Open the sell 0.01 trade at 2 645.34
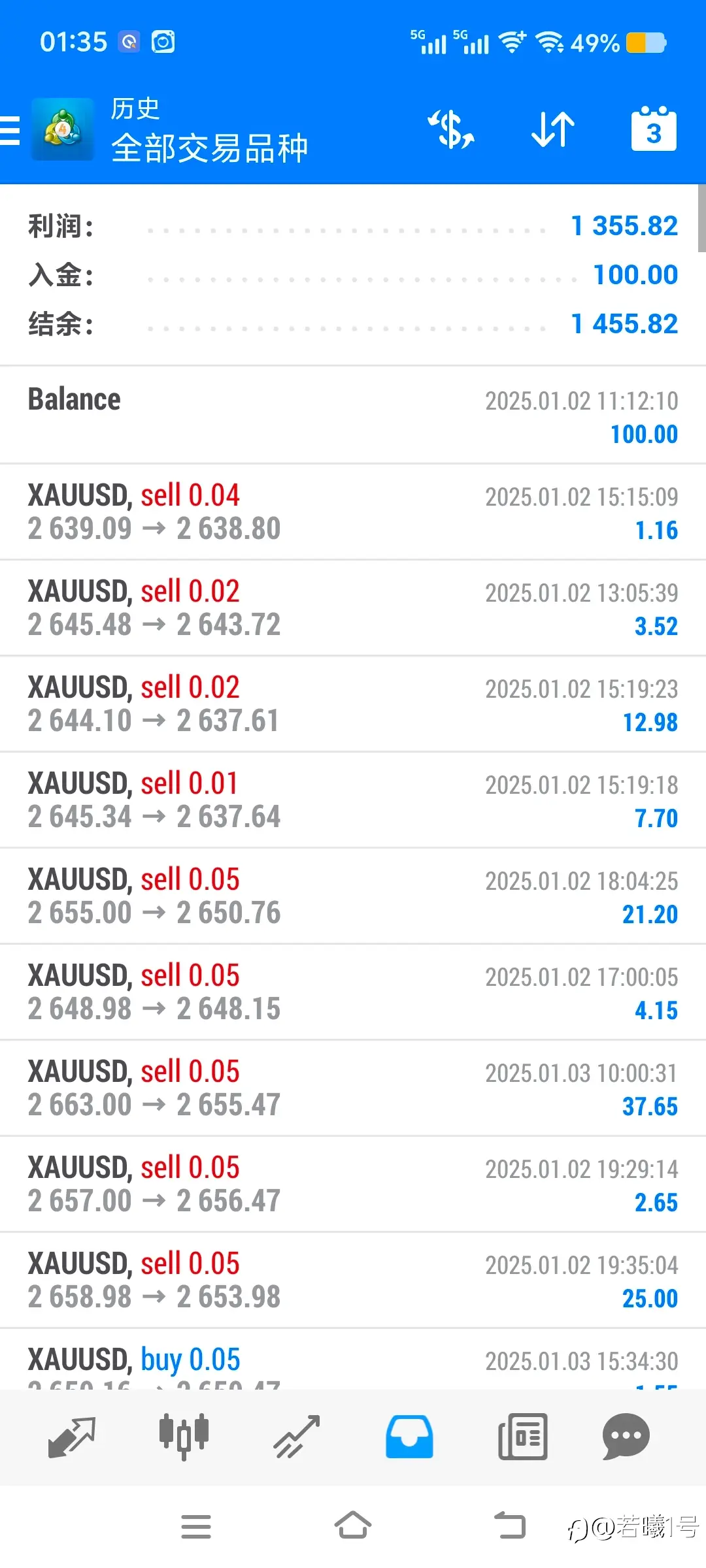This screenshot has height=1568, width=706. (x=353, y=800)
